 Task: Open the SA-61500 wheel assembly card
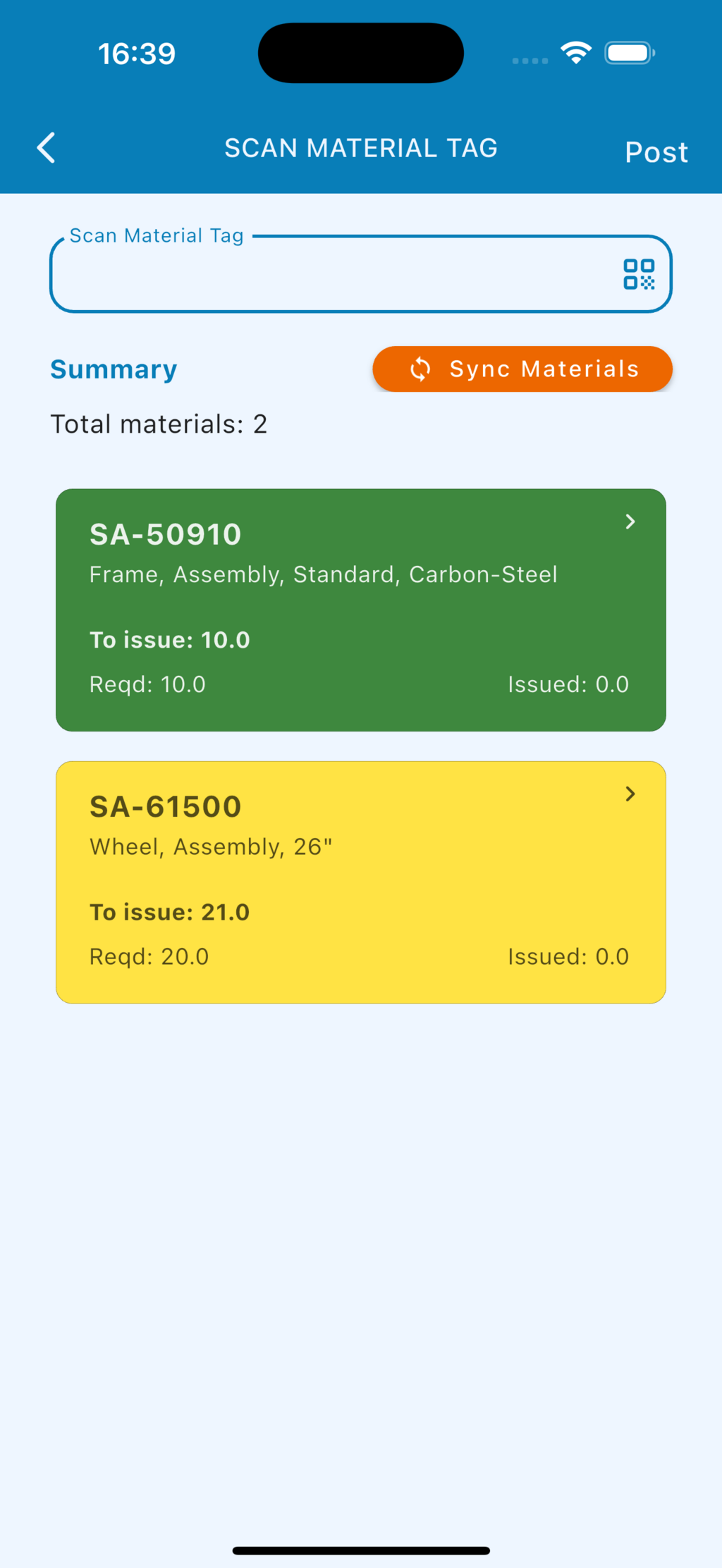tap(360, 882)
